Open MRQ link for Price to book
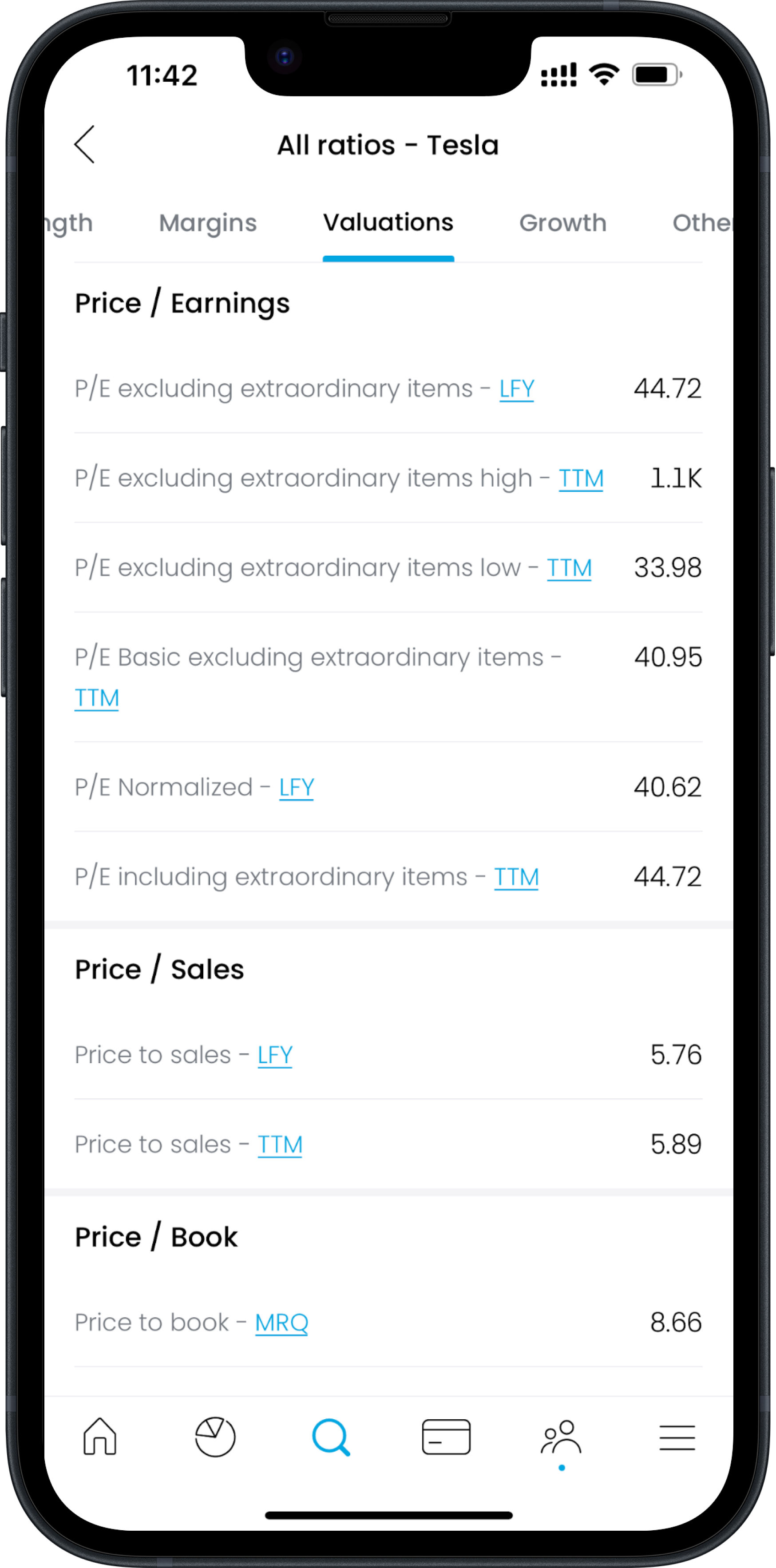Viewport: 776px width, 1568px height. (281, 1322)
